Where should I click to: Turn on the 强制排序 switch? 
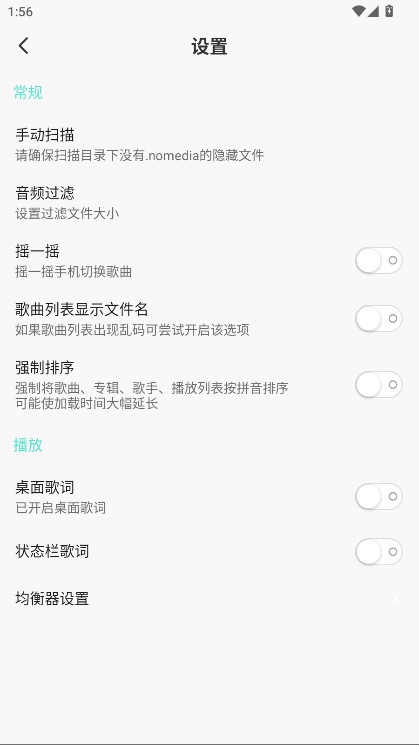point(379,384)
